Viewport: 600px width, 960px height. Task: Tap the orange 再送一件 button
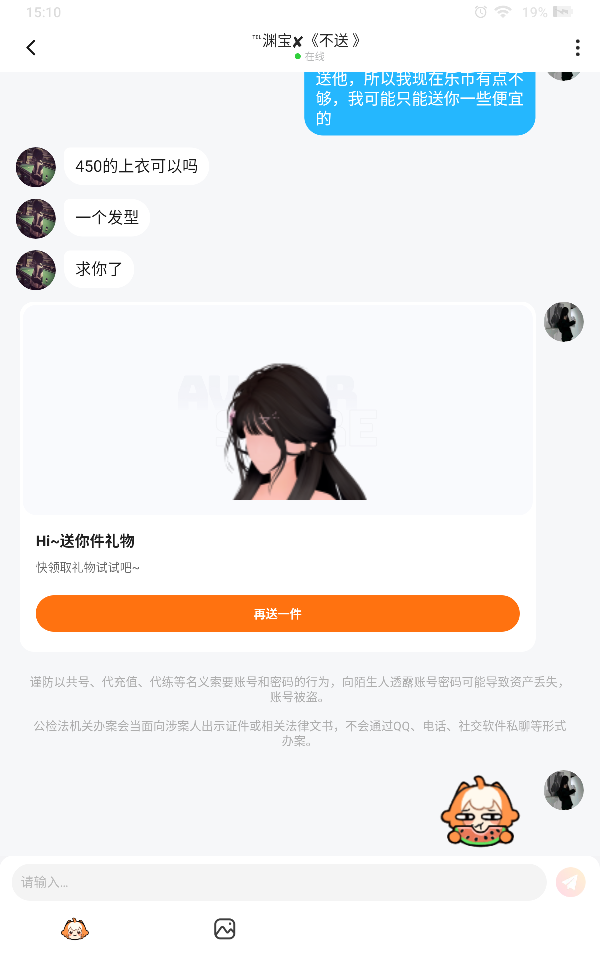(x=278, y=613)
